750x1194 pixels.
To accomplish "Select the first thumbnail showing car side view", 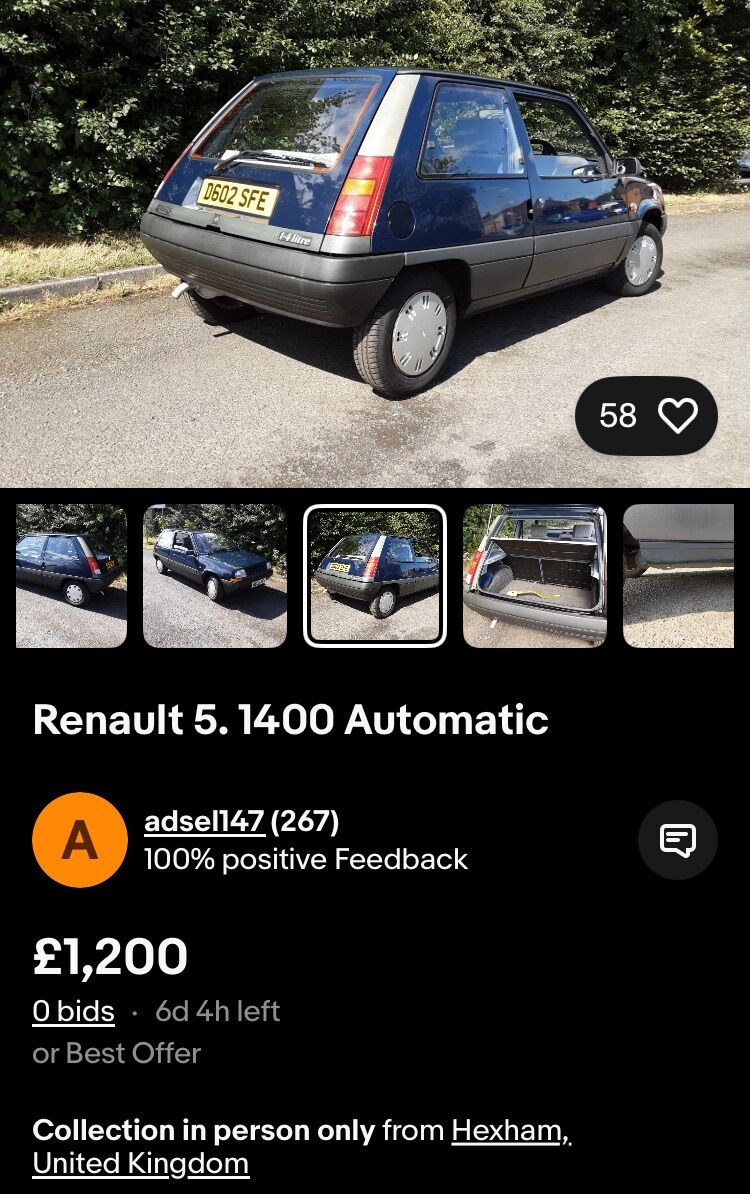I will click(x=71, y=576).
